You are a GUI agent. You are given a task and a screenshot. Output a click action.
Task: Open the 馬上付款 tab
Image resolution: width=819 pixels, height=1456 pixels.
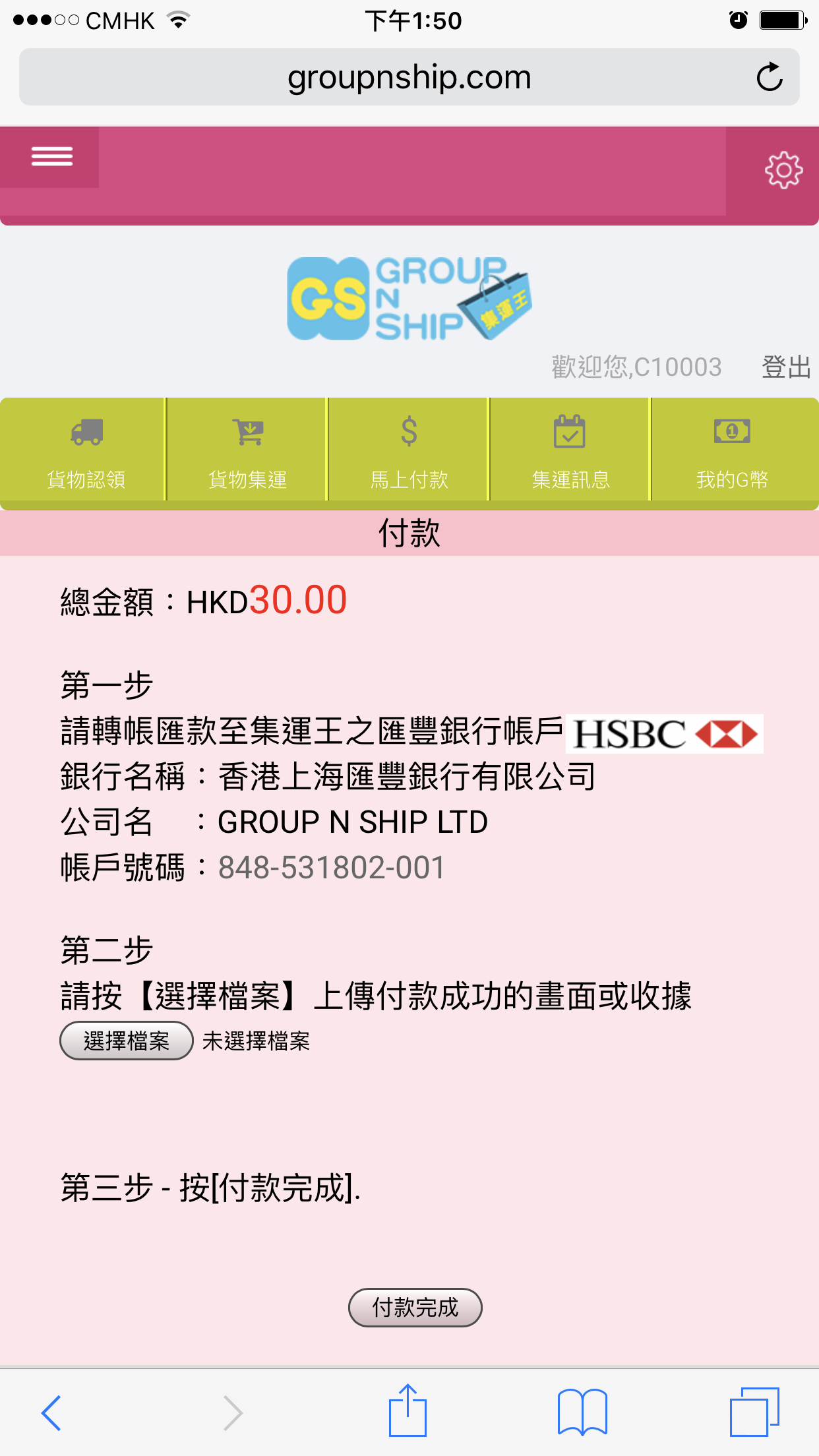point(408,450)
